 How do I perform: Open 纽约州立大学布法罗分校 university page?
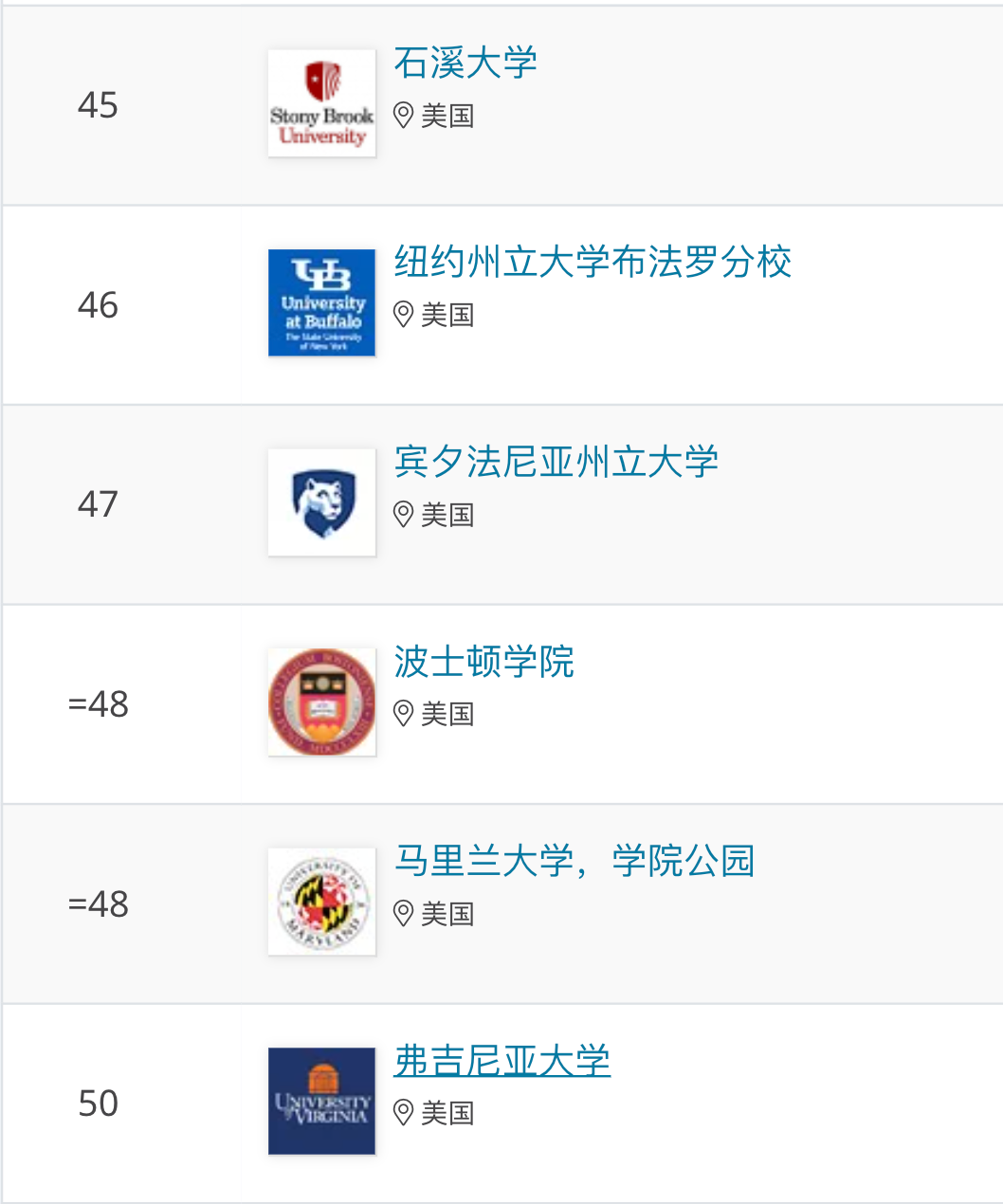pyautogui.click(x=593, y=262)
